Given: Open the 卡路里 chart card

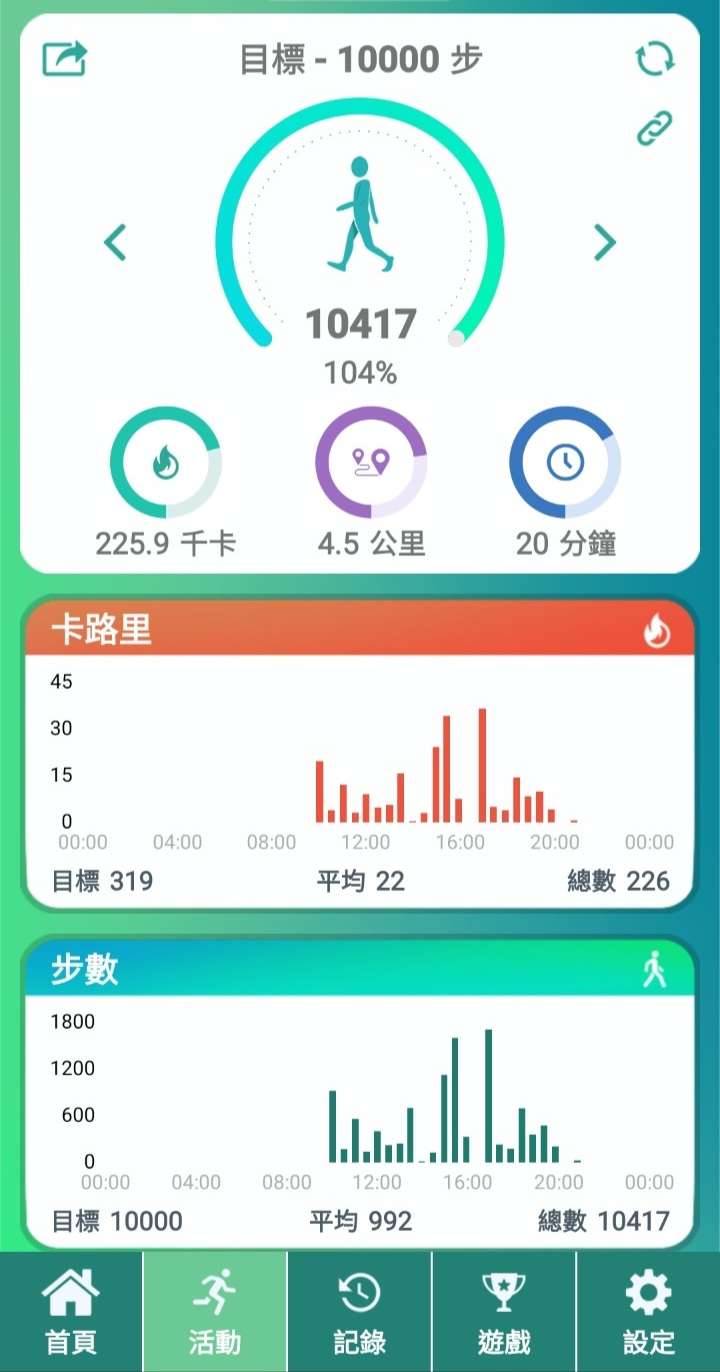Looking at the screenshot, I should tap(360, 631).
